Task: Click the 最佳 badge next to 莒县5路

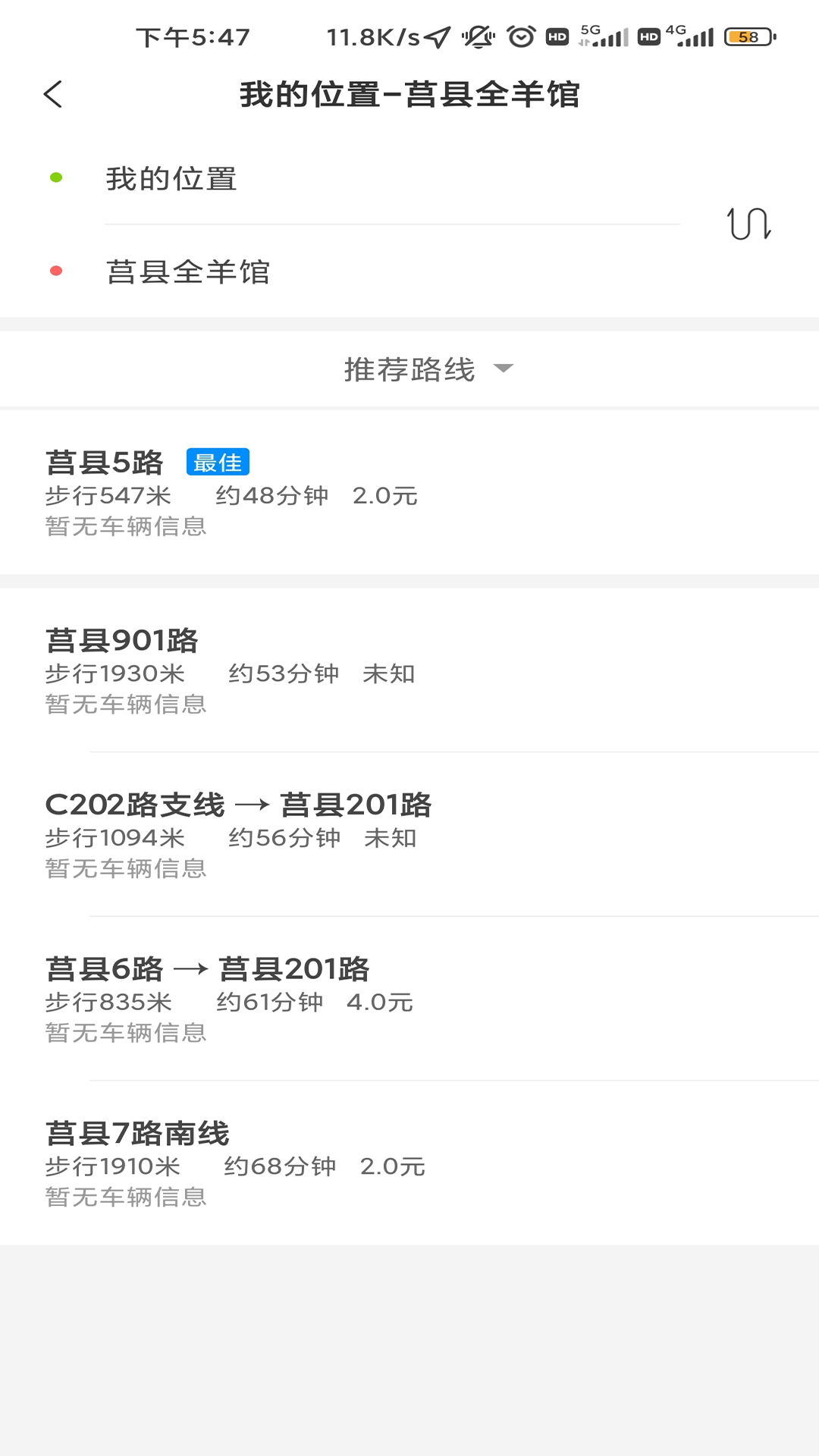Action: (x=218, y=461)
